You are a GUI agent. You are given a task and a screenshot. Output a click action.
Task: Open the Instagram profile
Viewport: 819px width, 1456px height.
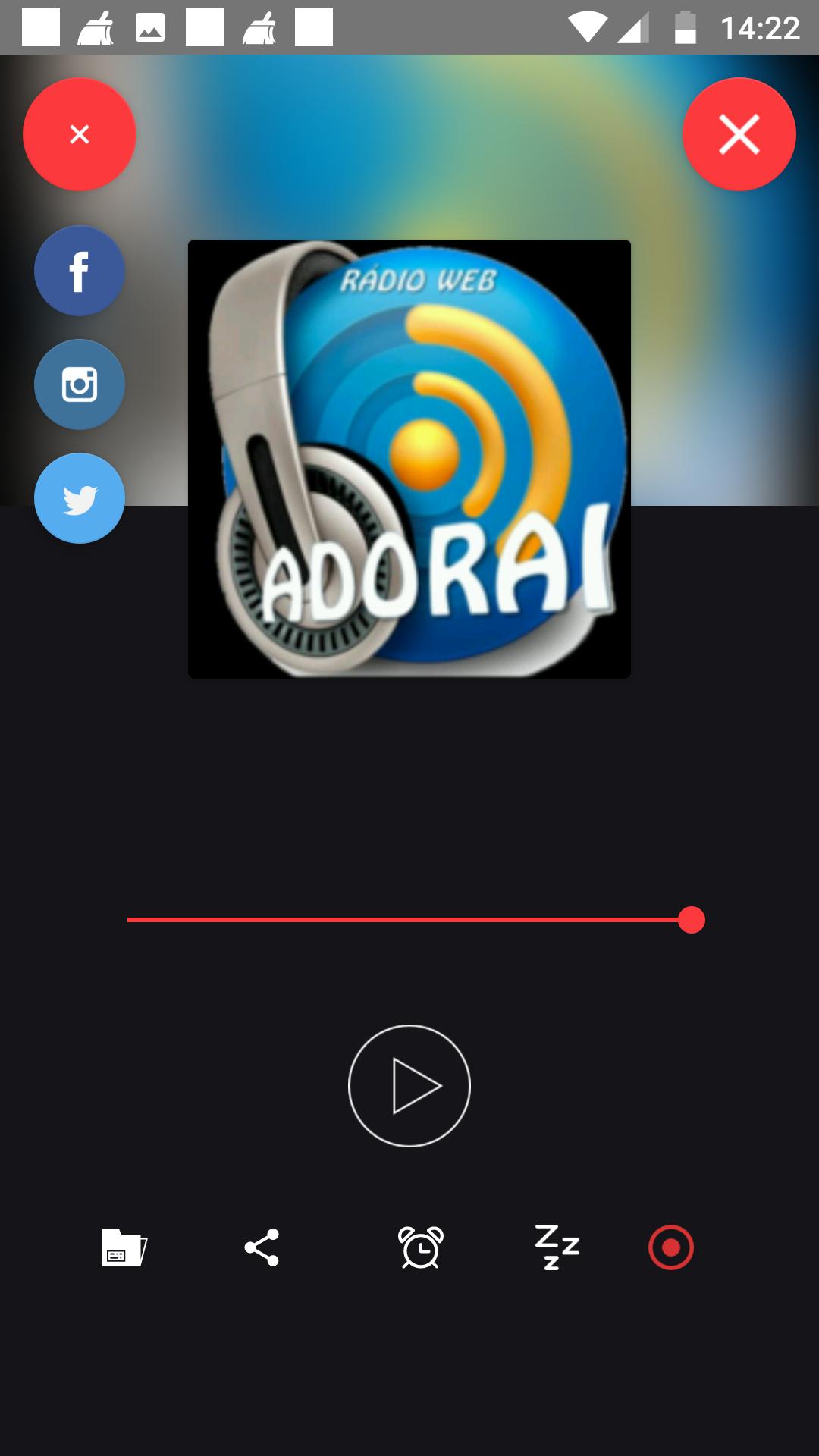[80, 384]
